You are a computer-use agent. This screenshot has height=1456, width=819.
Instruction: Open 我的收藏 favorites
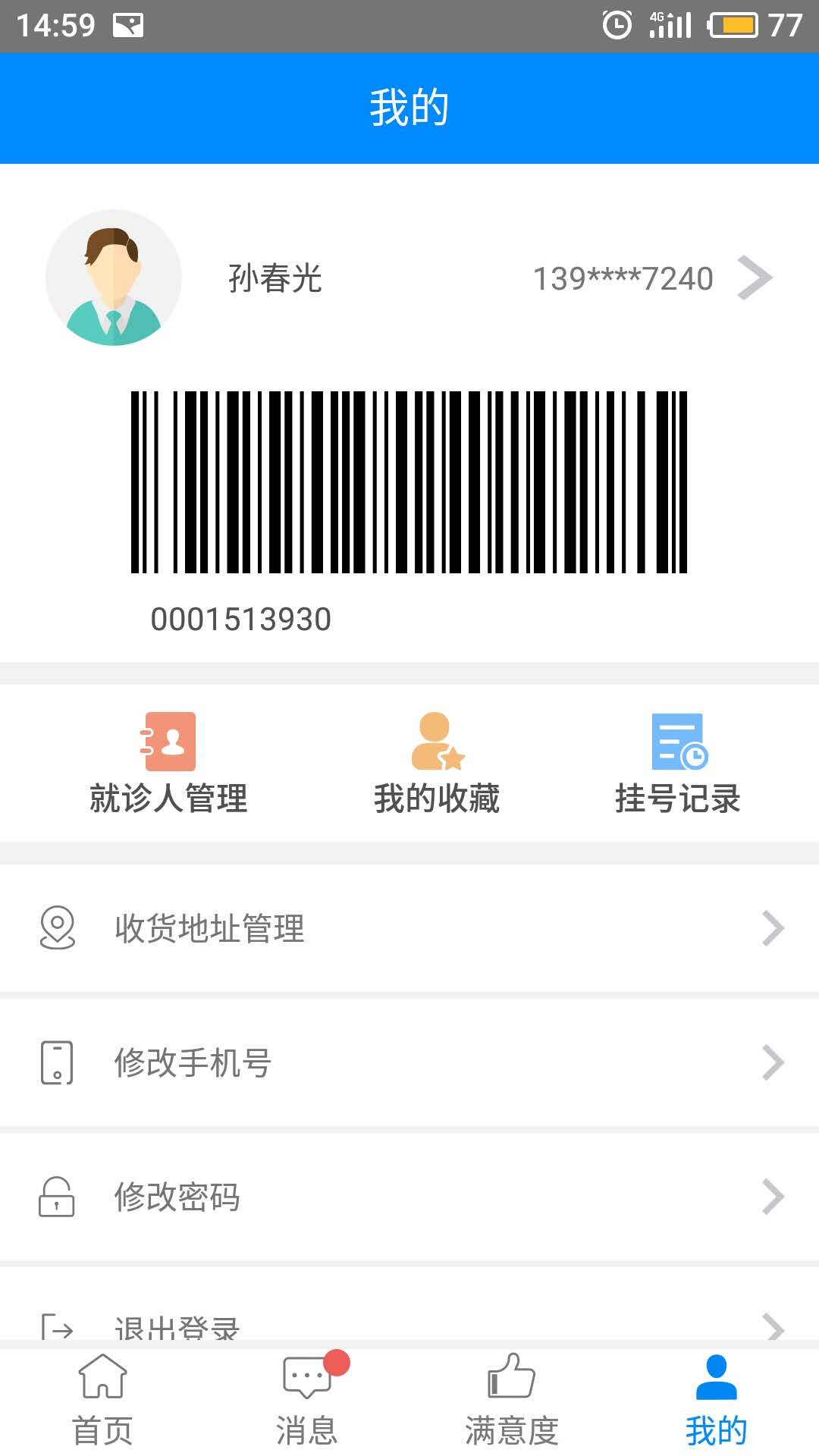click(437, 763)
